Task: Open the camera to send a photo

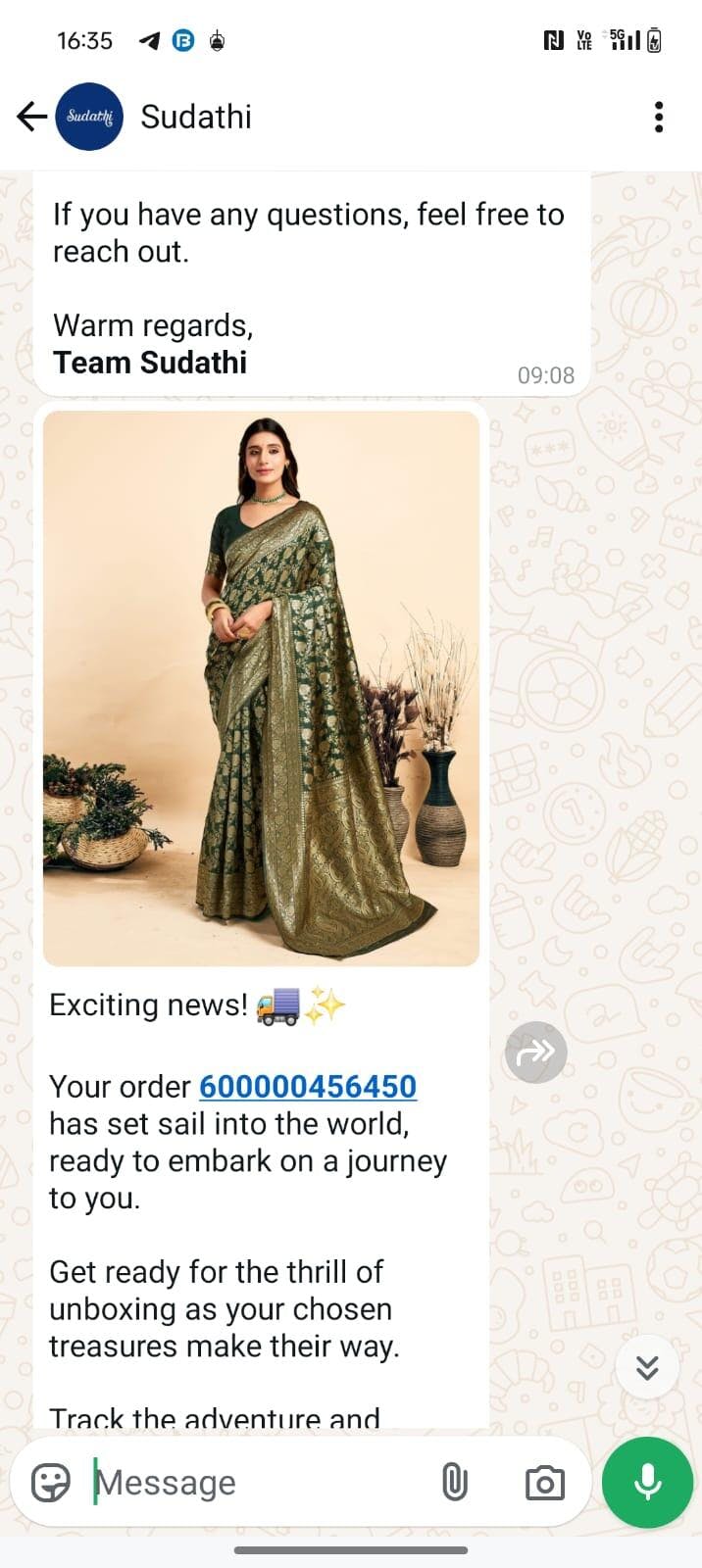Action: 544,1483
